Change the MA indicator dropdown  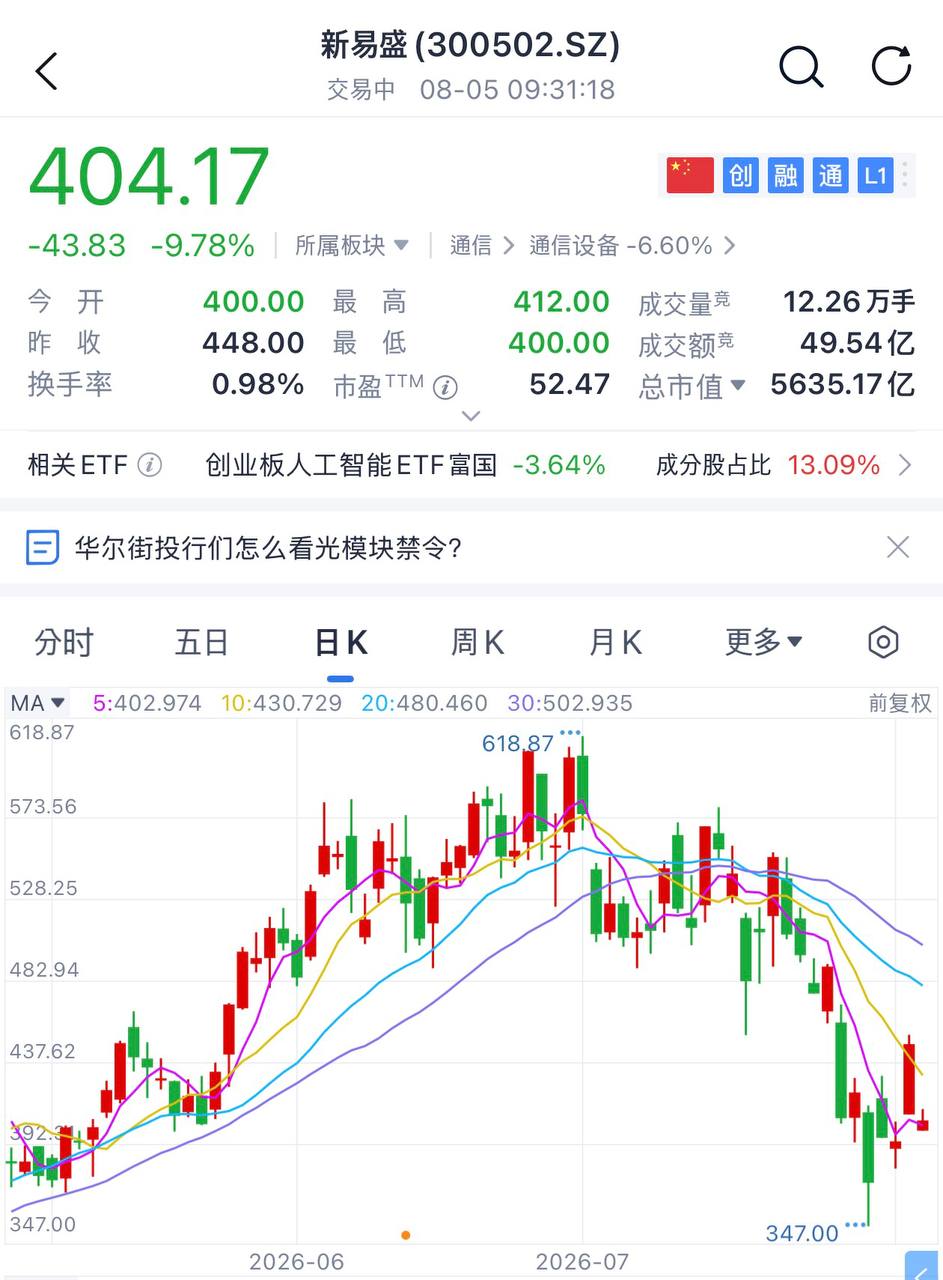(38, 703)
